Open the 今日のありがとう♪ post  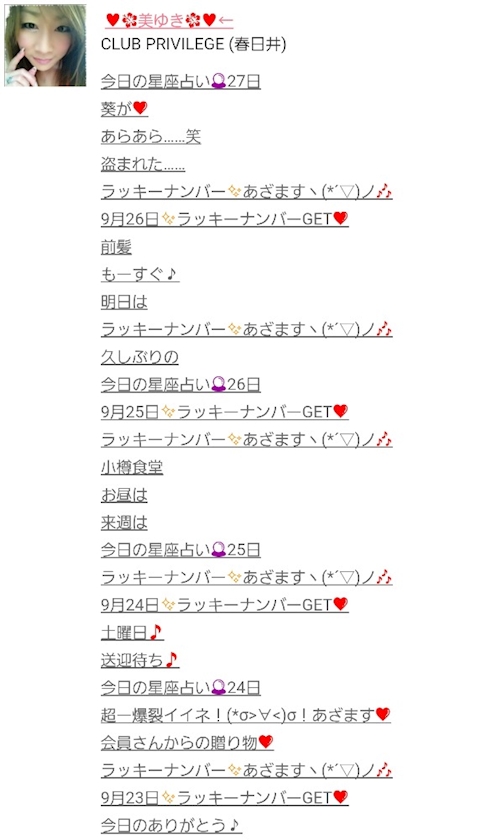click(171, 824)
